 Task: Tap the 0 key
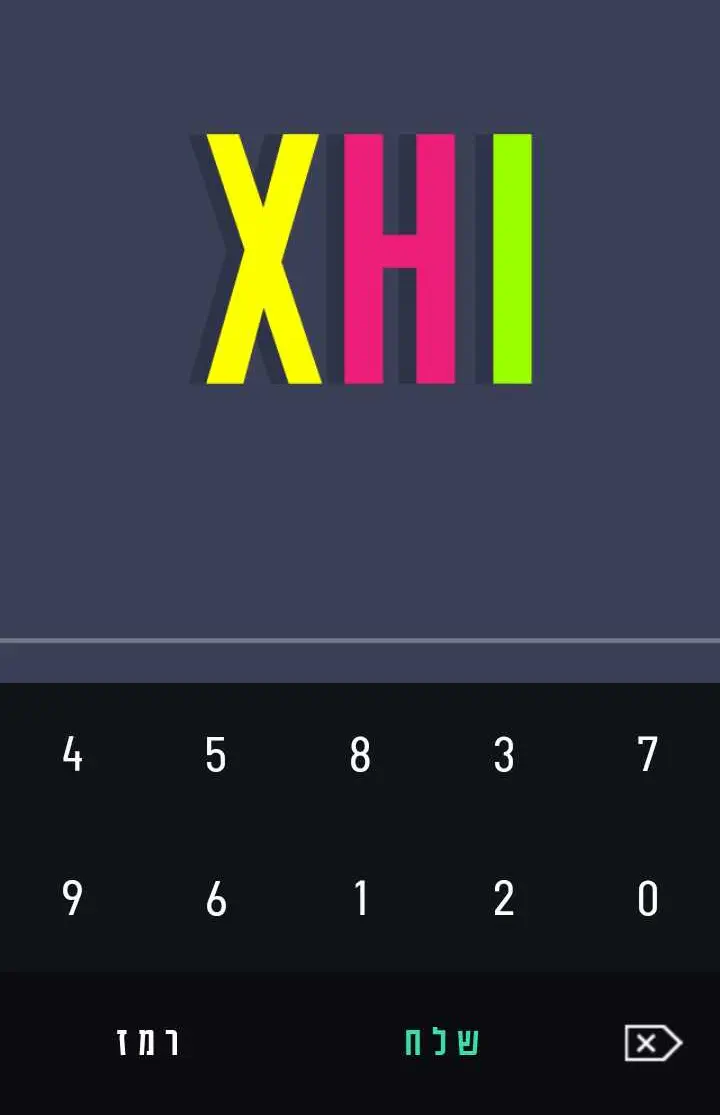[x=648, y=899]
